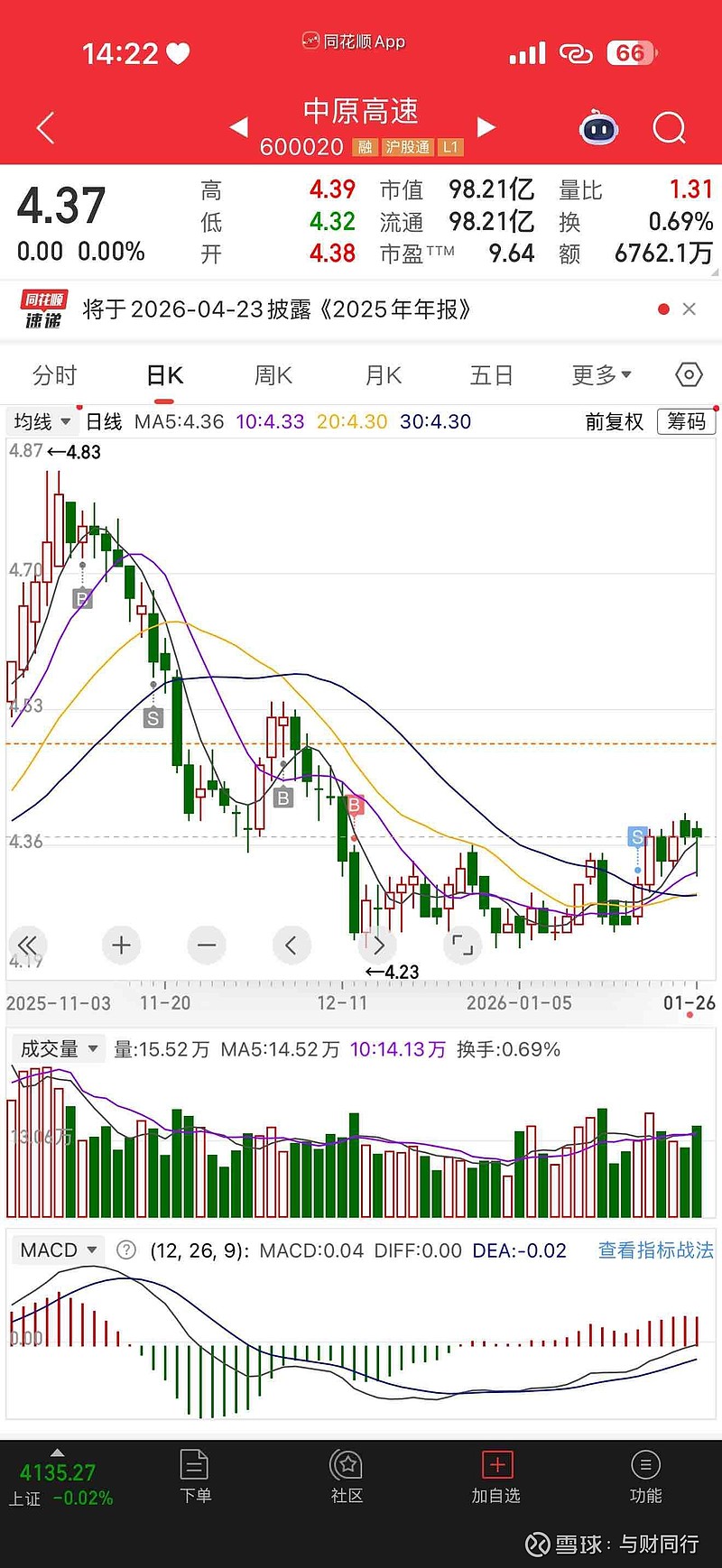Screen dimensions: 722x1568
Task: Expand the 更多 chart period options
Action: click(601, 375)
